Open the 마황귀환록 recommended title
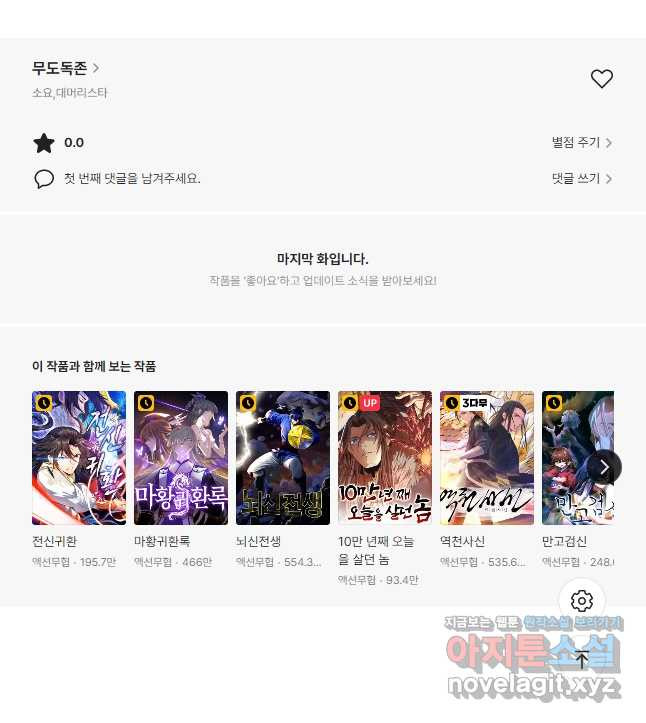This screenshot has height=723, width=646. point(181,458)
